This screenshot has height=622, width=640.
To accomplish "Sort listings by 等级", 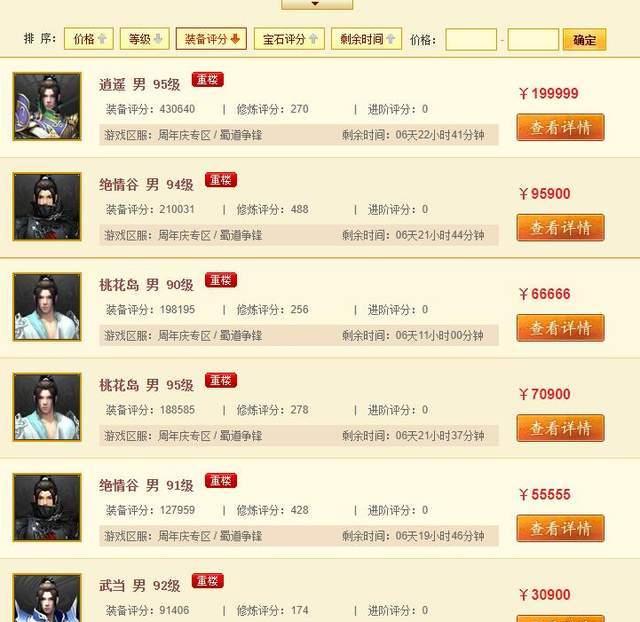I will 144,39.
